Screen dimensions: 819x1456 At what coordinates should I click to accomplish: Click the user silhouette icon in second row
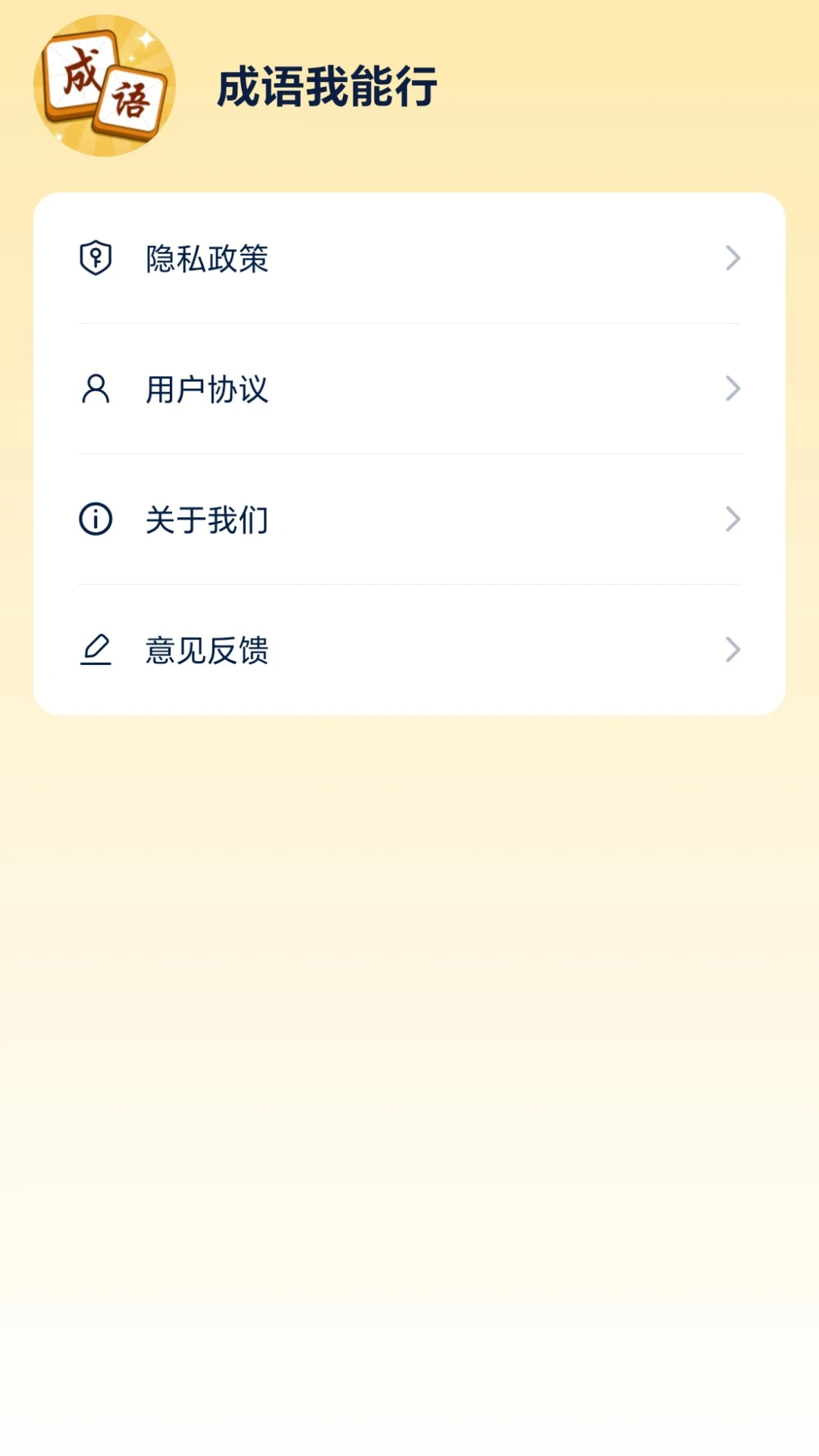click(95, 389)
